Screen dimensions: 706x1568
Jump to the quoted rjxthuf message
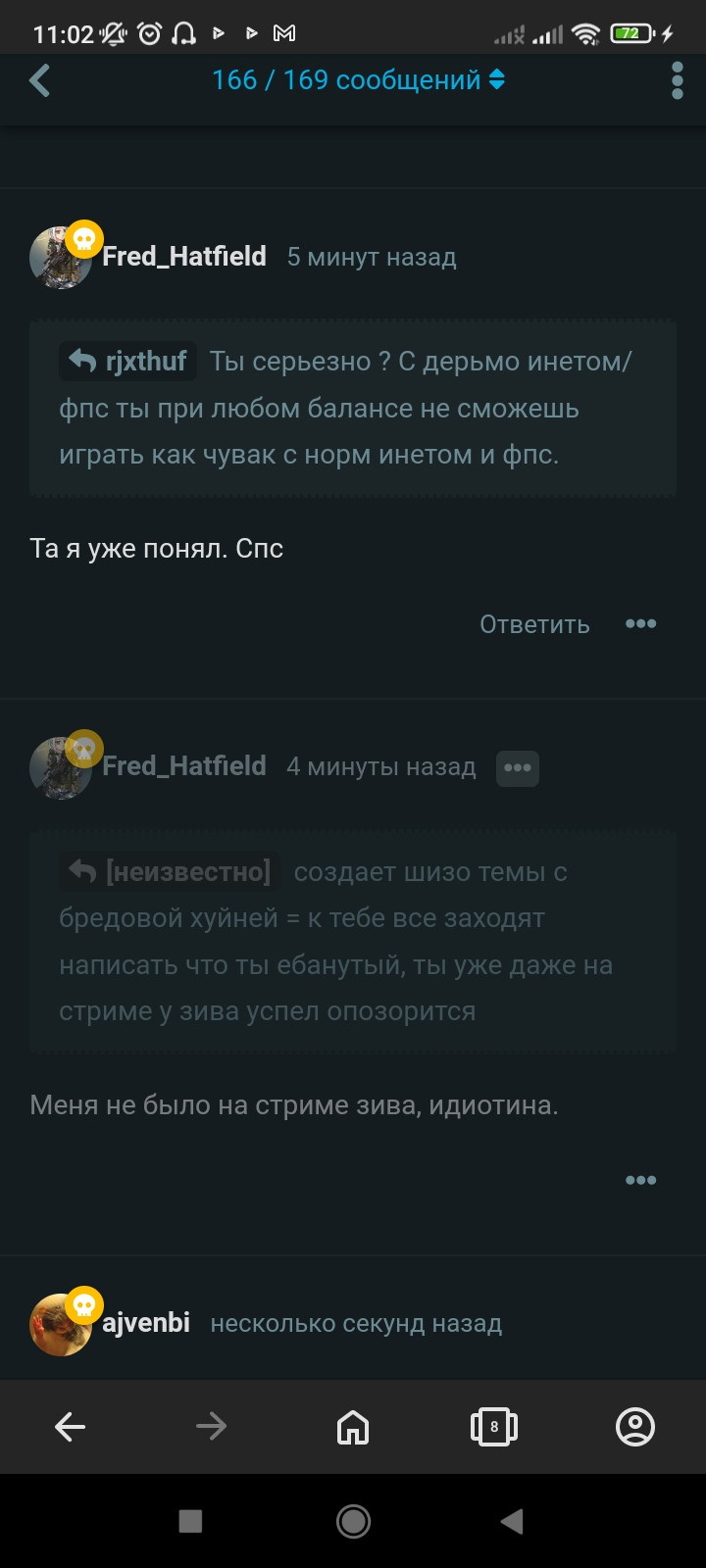[128, 362]
